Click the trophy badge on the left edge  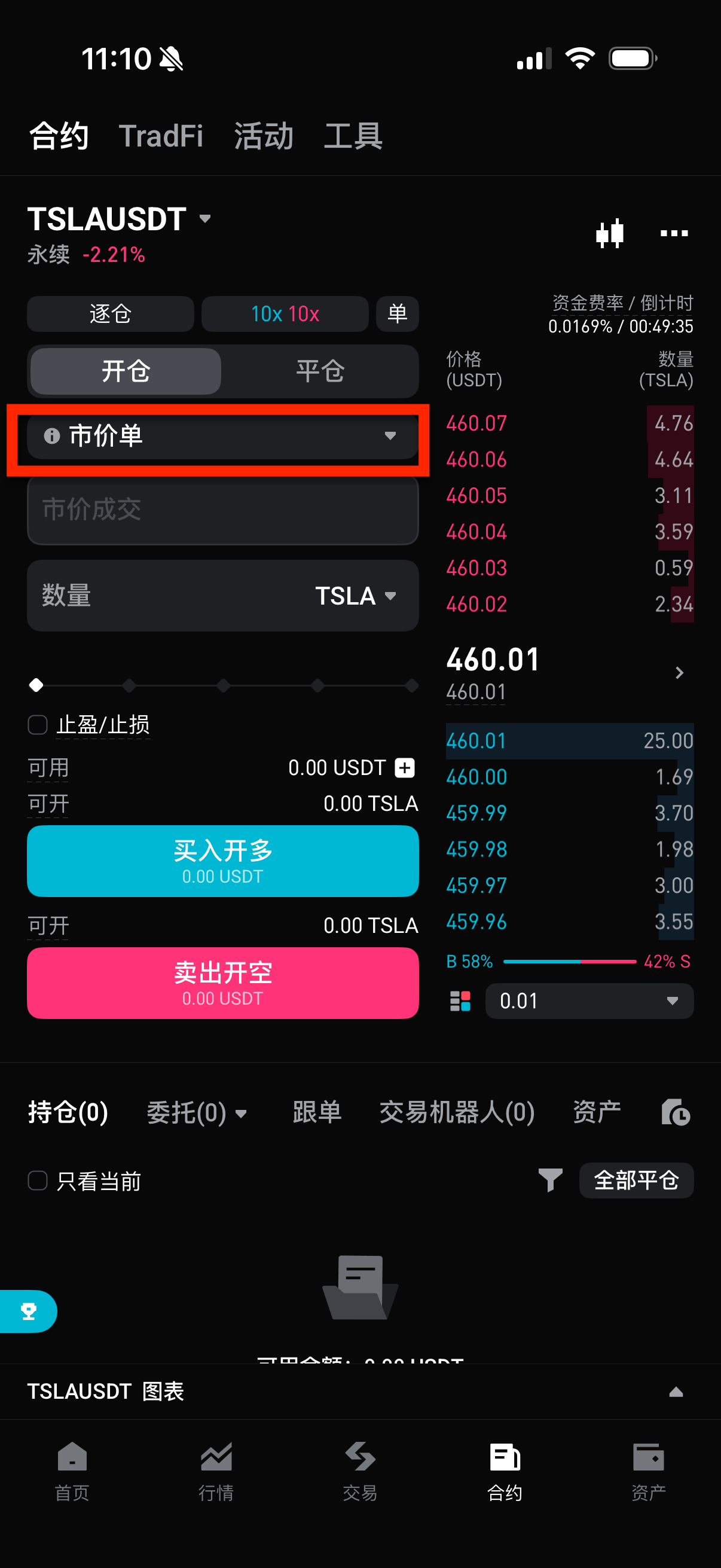(x=29, y=1311)
